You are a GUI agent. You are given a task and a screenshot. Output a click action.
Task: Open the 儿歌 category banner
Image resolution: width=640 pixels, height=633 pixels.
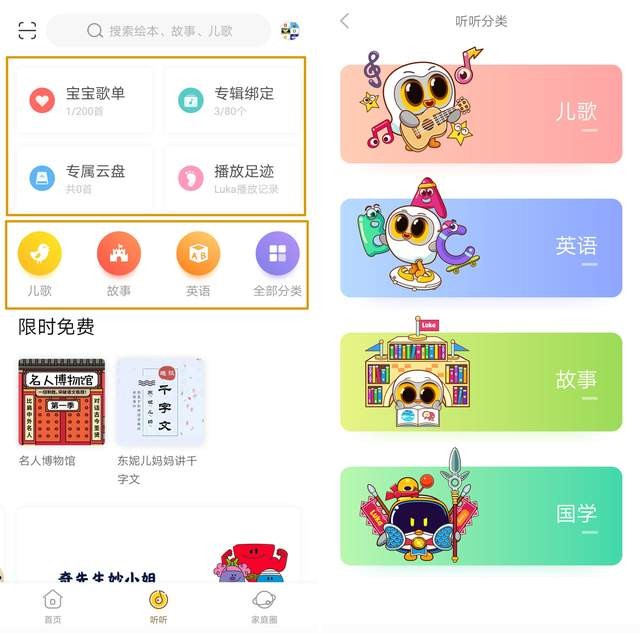pos(481,113)
